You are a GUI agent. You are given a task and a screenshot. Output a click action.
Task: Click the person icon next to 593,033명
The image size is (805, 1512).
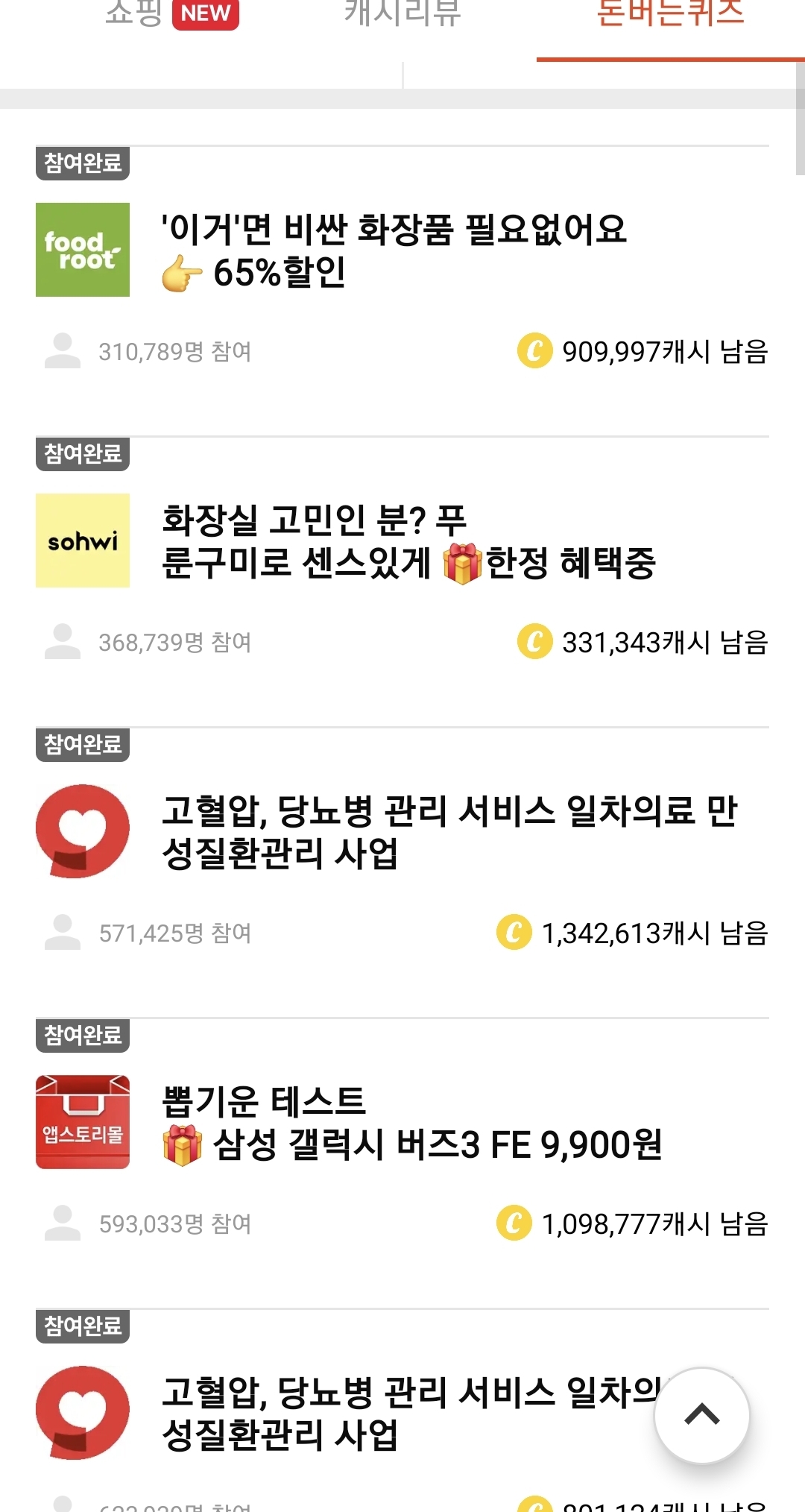coord(63,1223)
